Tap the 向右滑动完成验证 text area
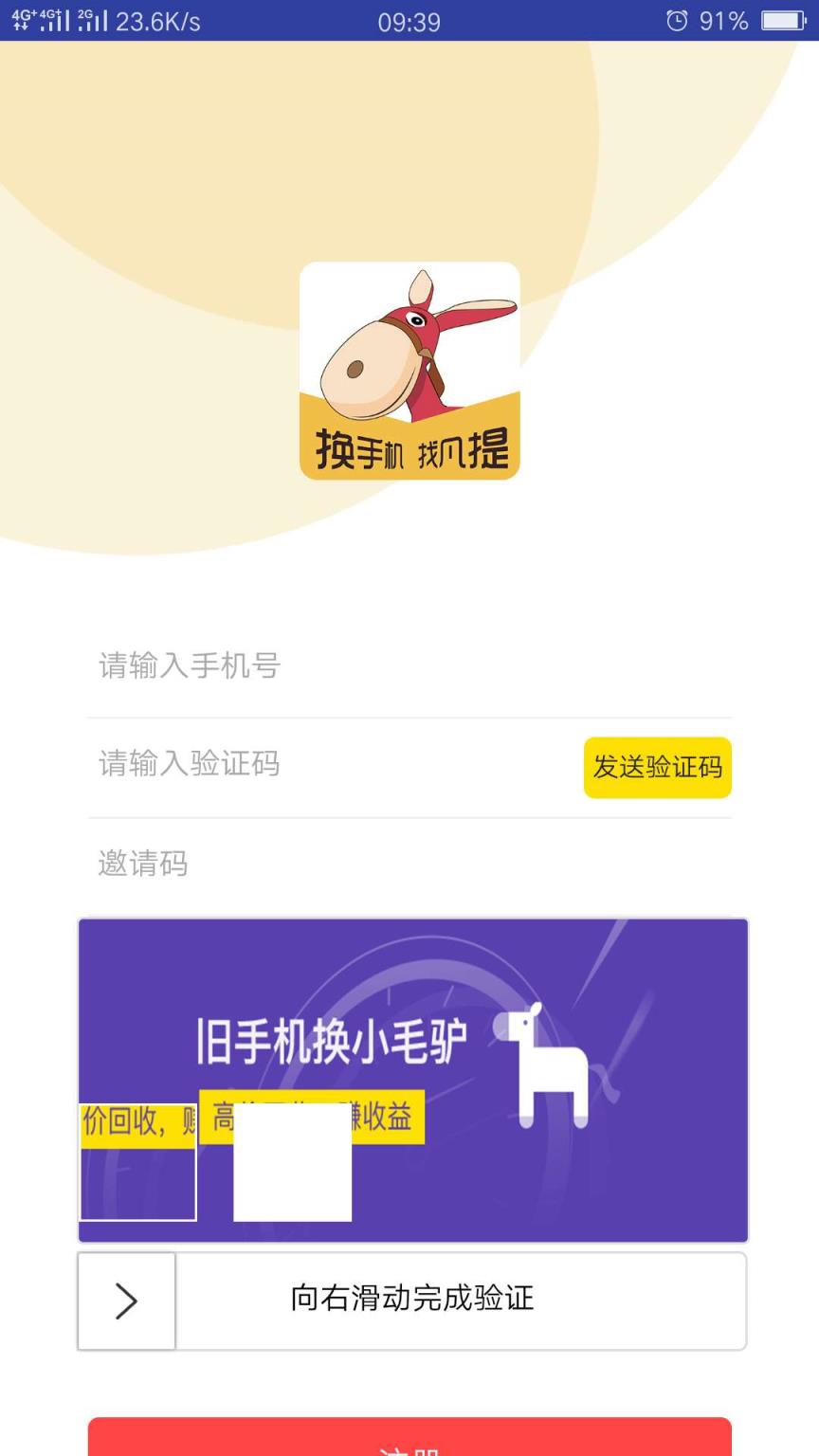This screenshot has height=1456, width=819. [x=409, y=1301]
